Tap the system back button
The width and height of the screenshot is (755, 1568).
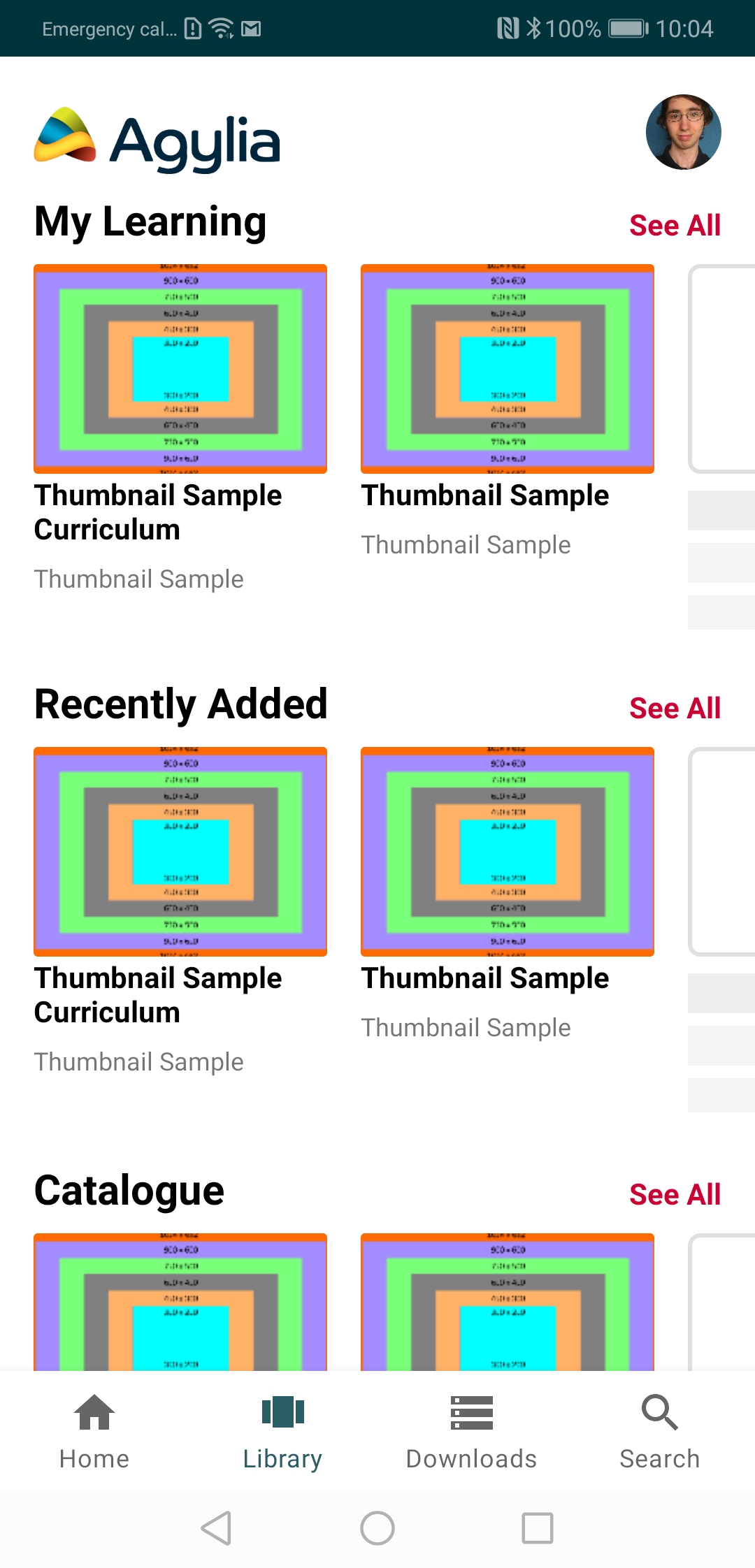217,1528
